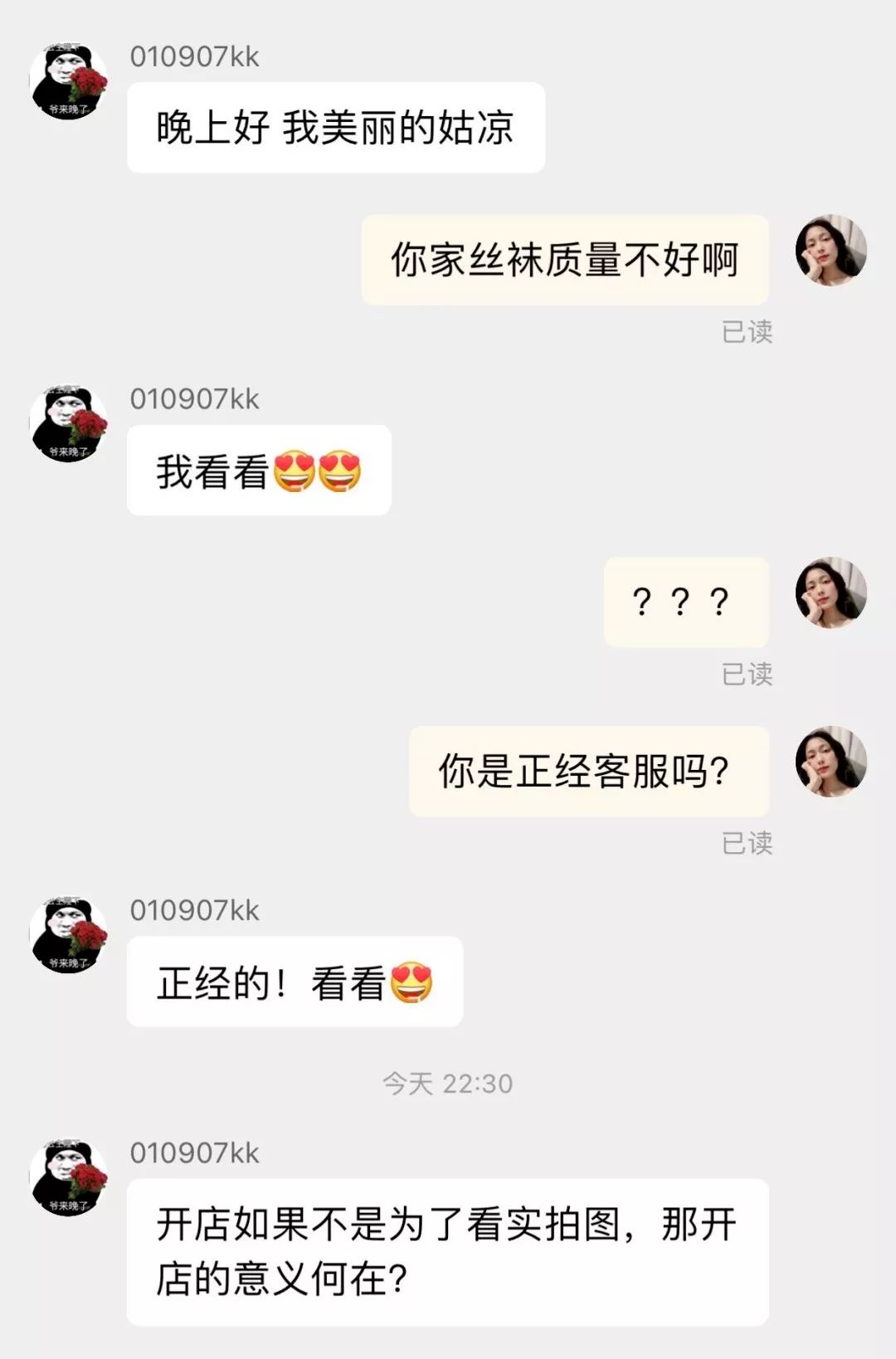This screenshot has height=1359, width=896.
Task: Open 010907kk's avatar beside the 晚上好 greeting
Action: pos(69,81)
